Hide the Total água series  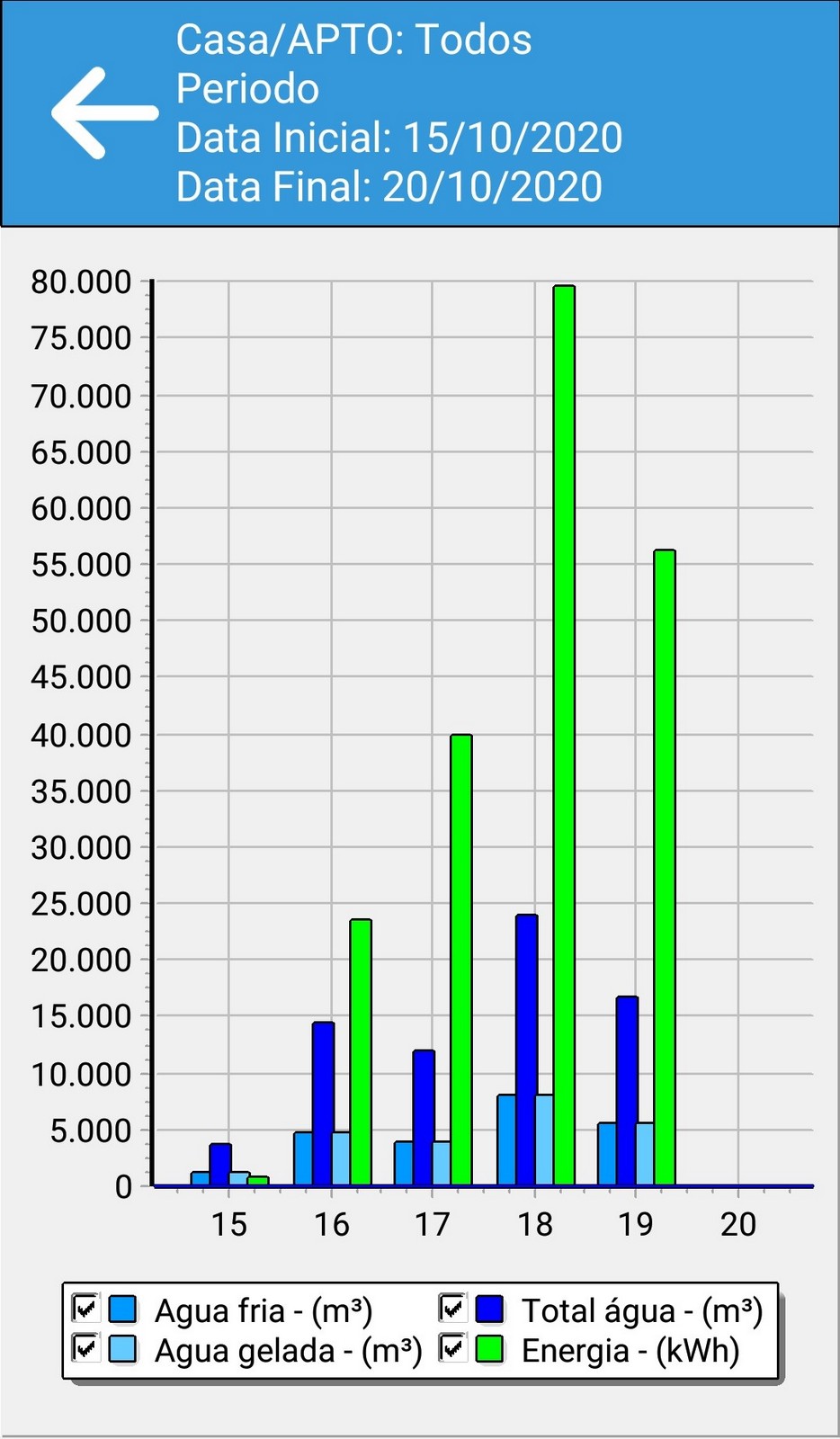pos(452,1308)
